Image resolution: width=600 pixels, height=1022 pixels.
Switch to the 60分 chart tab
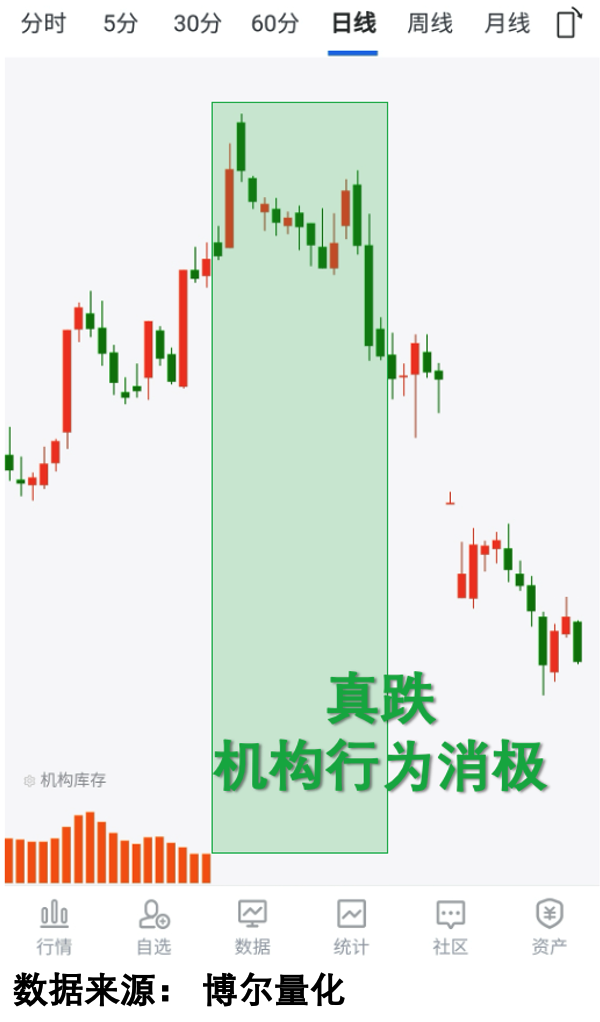pyautogui.click(x=275, y=24)
